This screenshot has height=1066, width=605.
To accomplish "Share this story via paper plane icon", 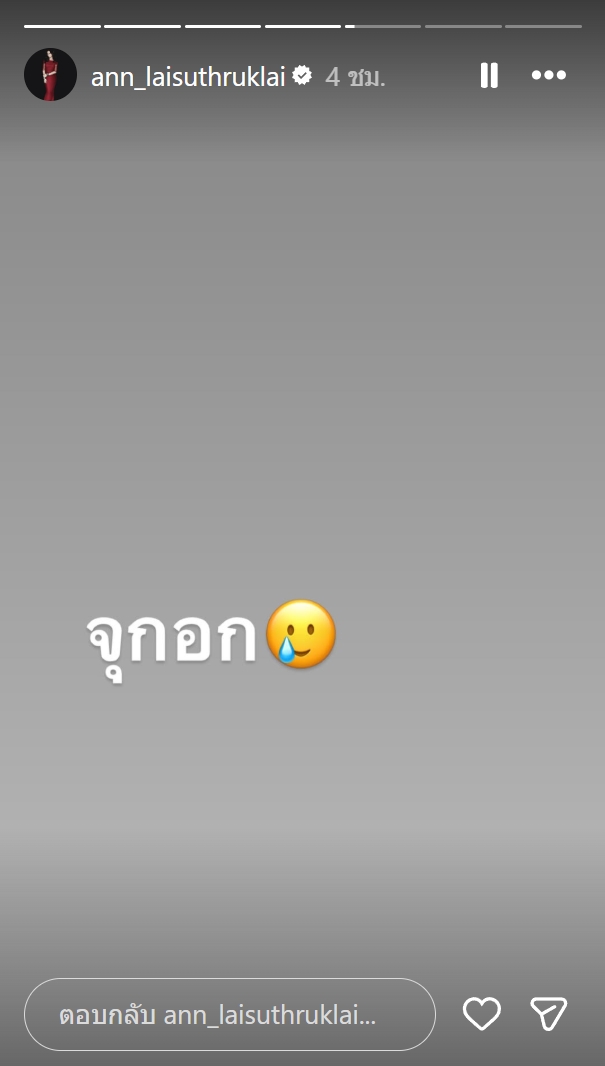I will pos(549,1015).
